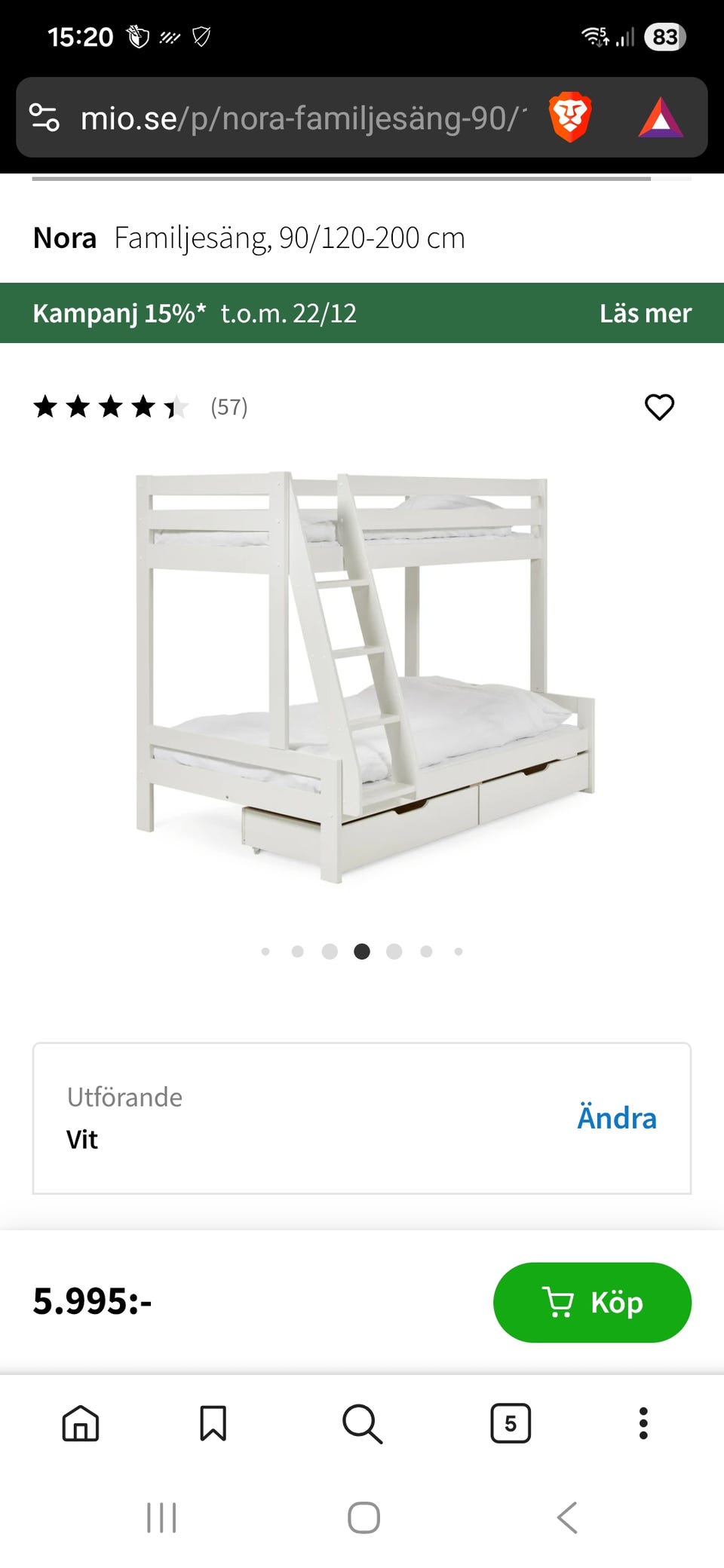This screenshot has width=724, height=1568.
Task: Open the Brave Rewards lion icon
Action: [571, 117]
